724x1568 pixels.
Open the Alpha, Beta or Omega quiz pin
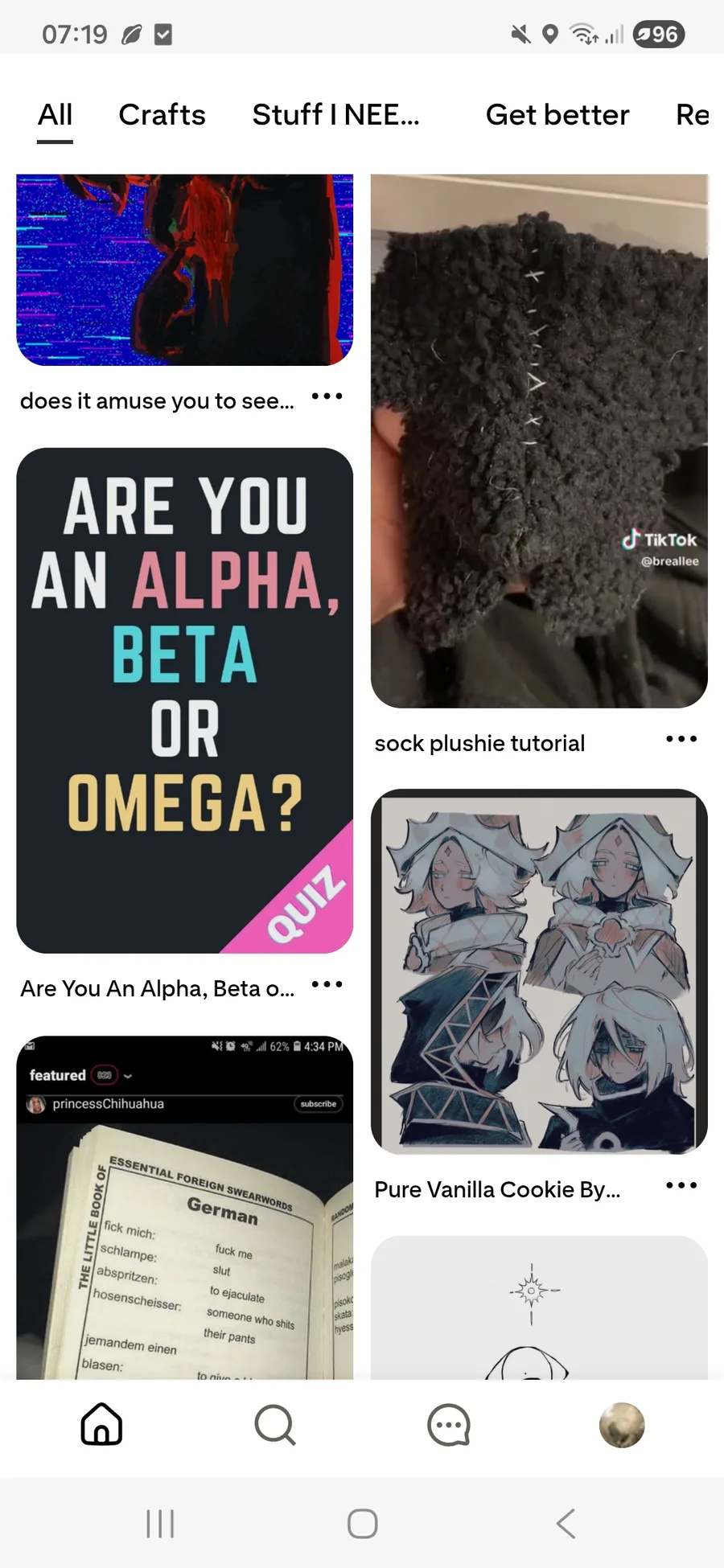pos(184,700)
